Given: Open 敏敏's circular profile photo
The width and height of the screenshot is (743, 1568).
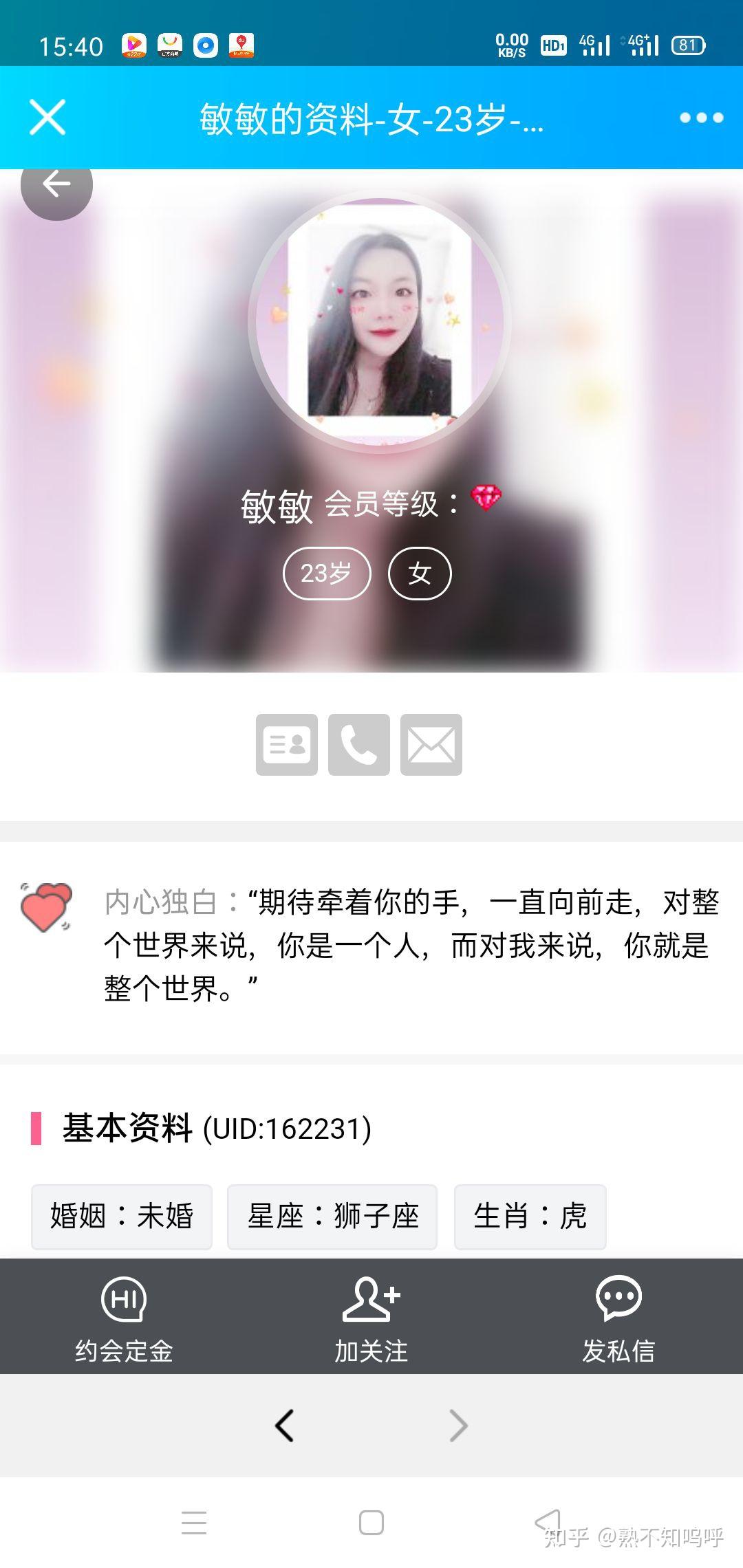Looking at the screenshot, I should pos(380,321).
